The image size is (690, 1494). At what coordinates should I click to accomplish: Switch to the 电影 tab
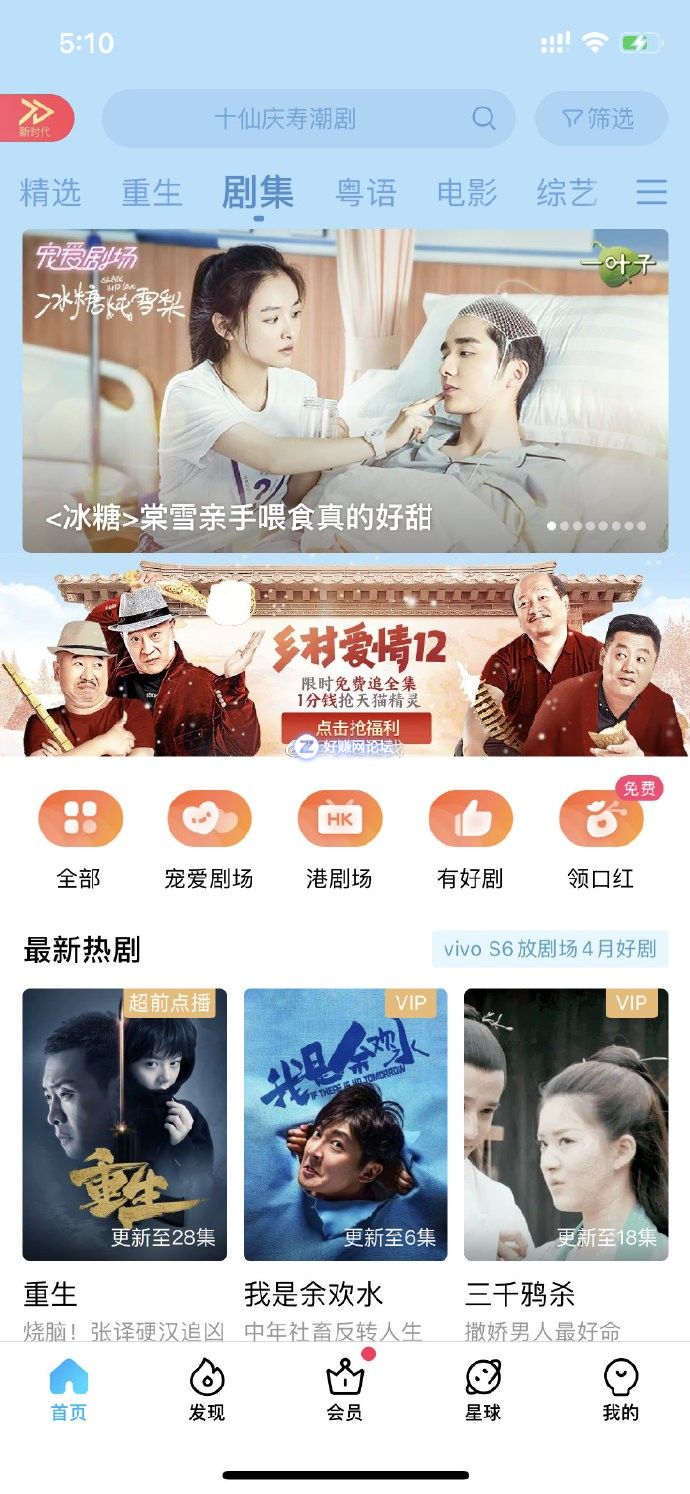(x=467, y=192)
